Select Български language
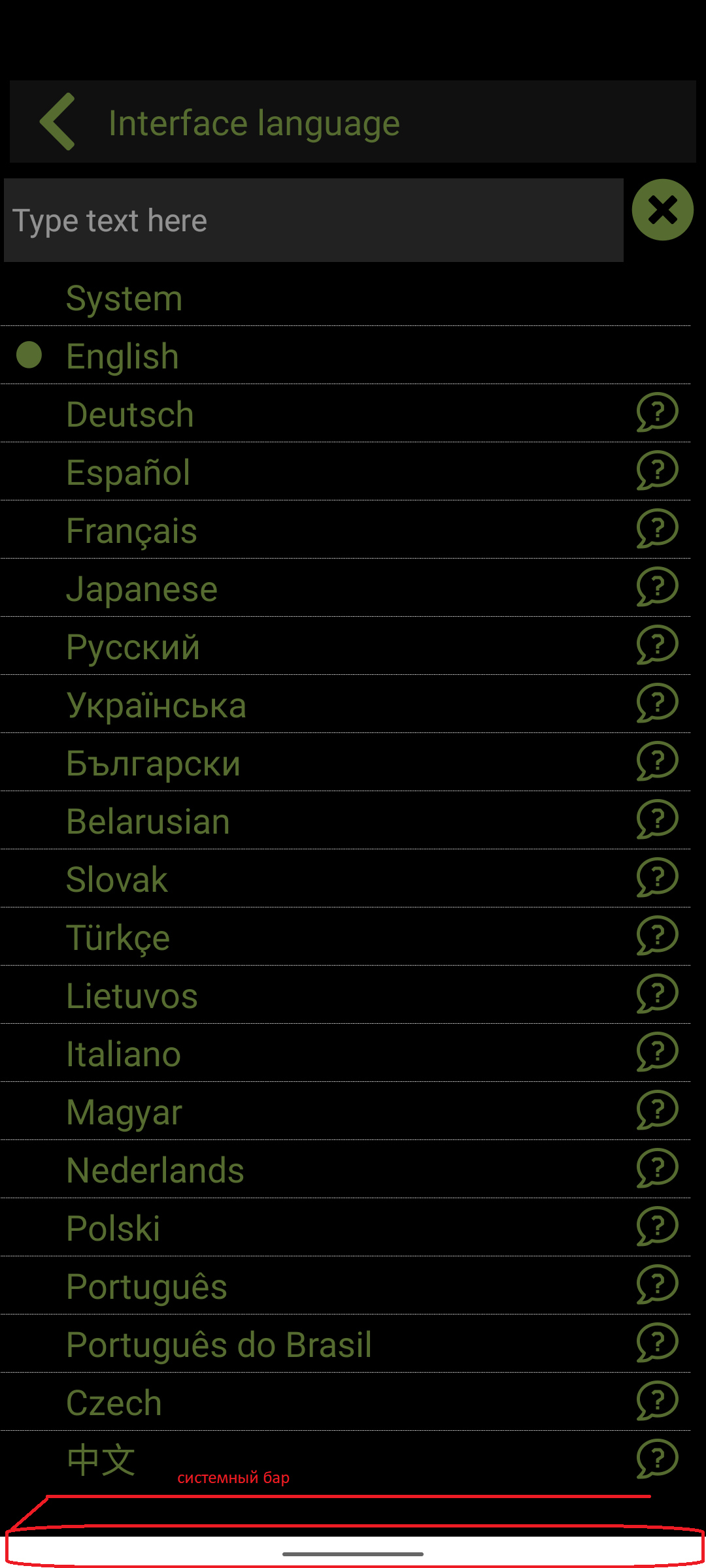The height and width of the screenshot is (1568, 706). (154, 764)
